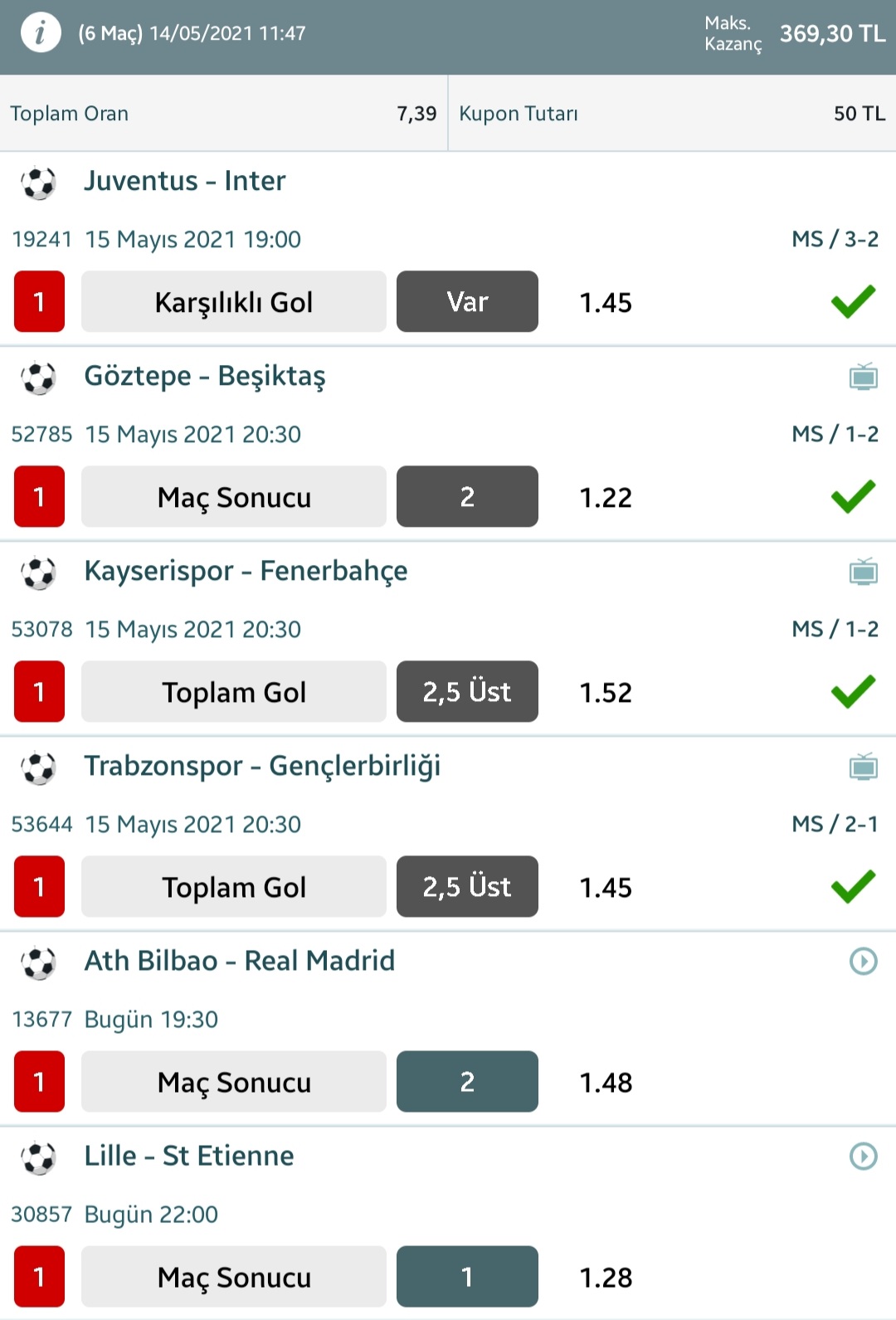Open the coupon info icon
Screen dimensions: 896x1320
41,33
